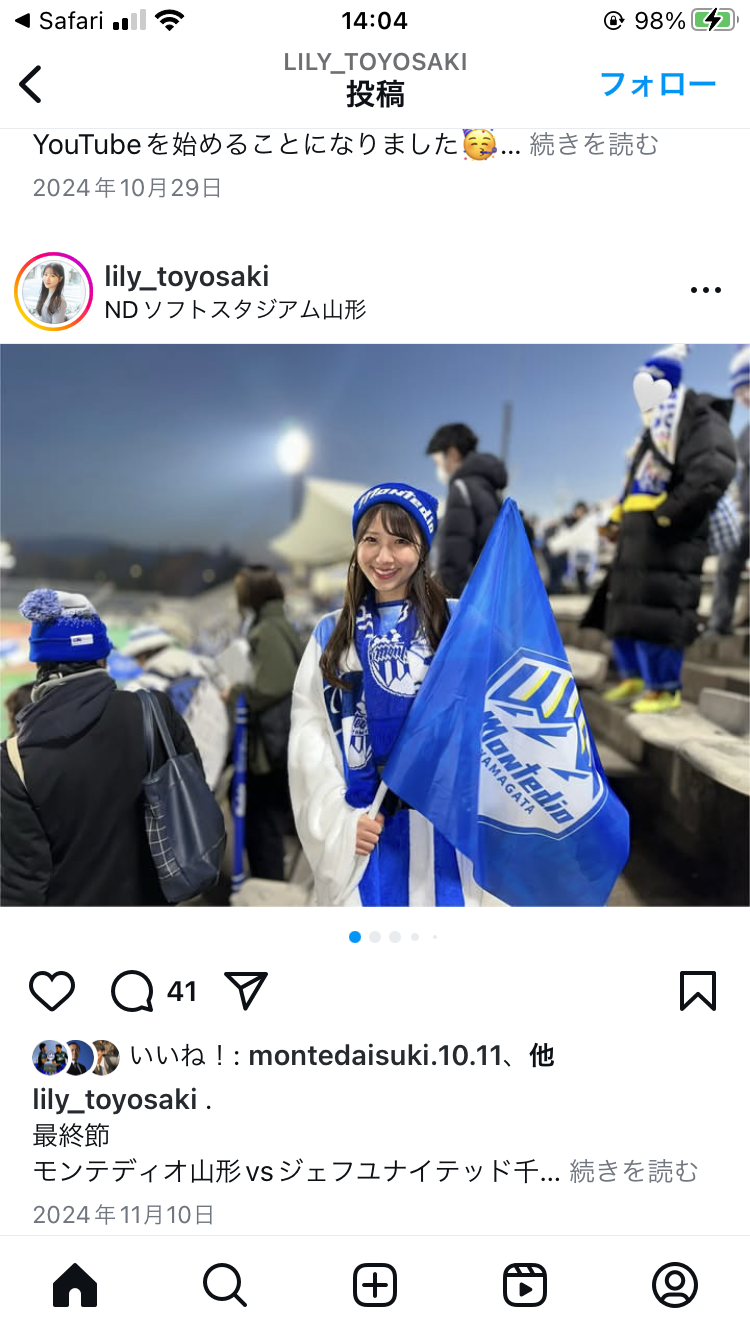Screen dimensions: 750x1334
Task: Tap the フォロー follow button
Action: [658, 84]
